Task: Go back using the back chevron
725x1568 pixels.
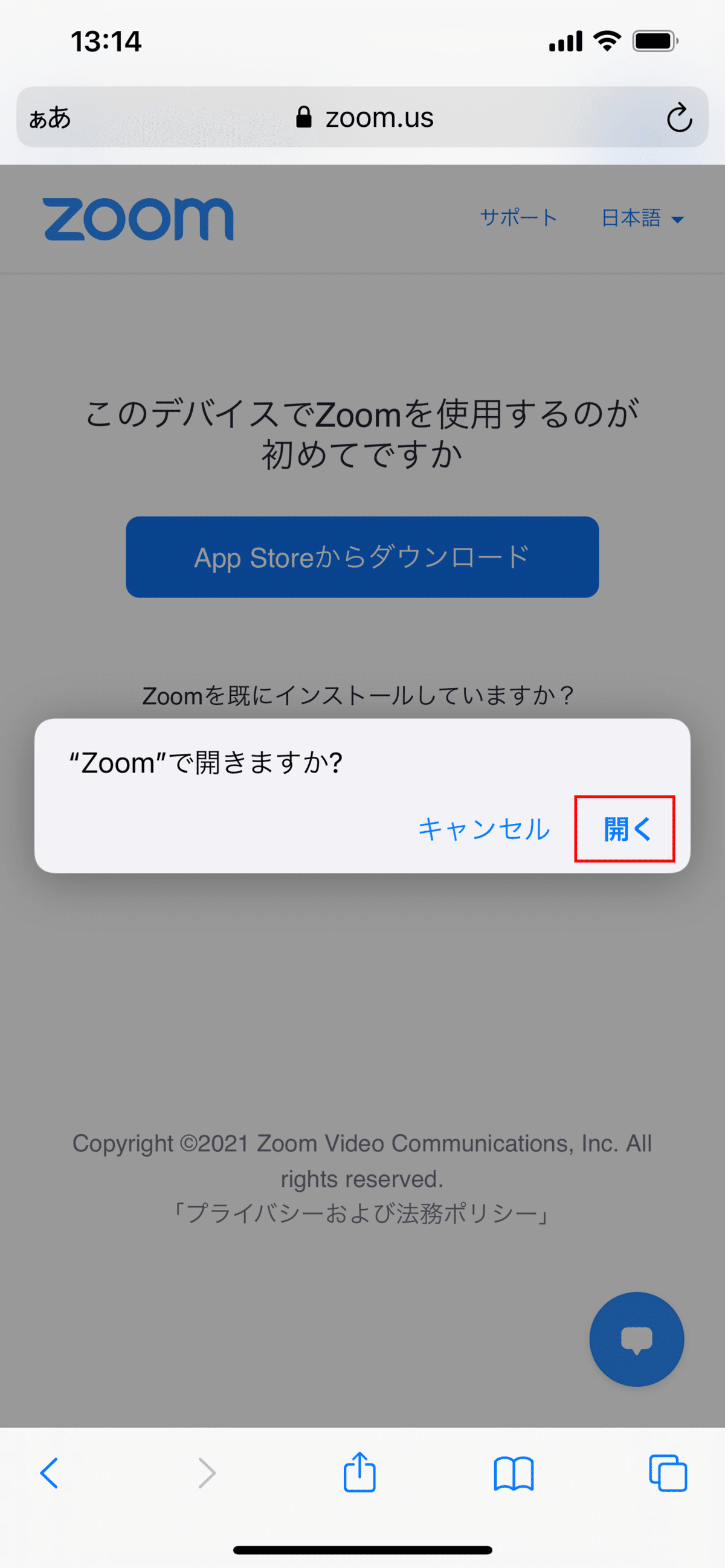Action: tap(49, 1473)
